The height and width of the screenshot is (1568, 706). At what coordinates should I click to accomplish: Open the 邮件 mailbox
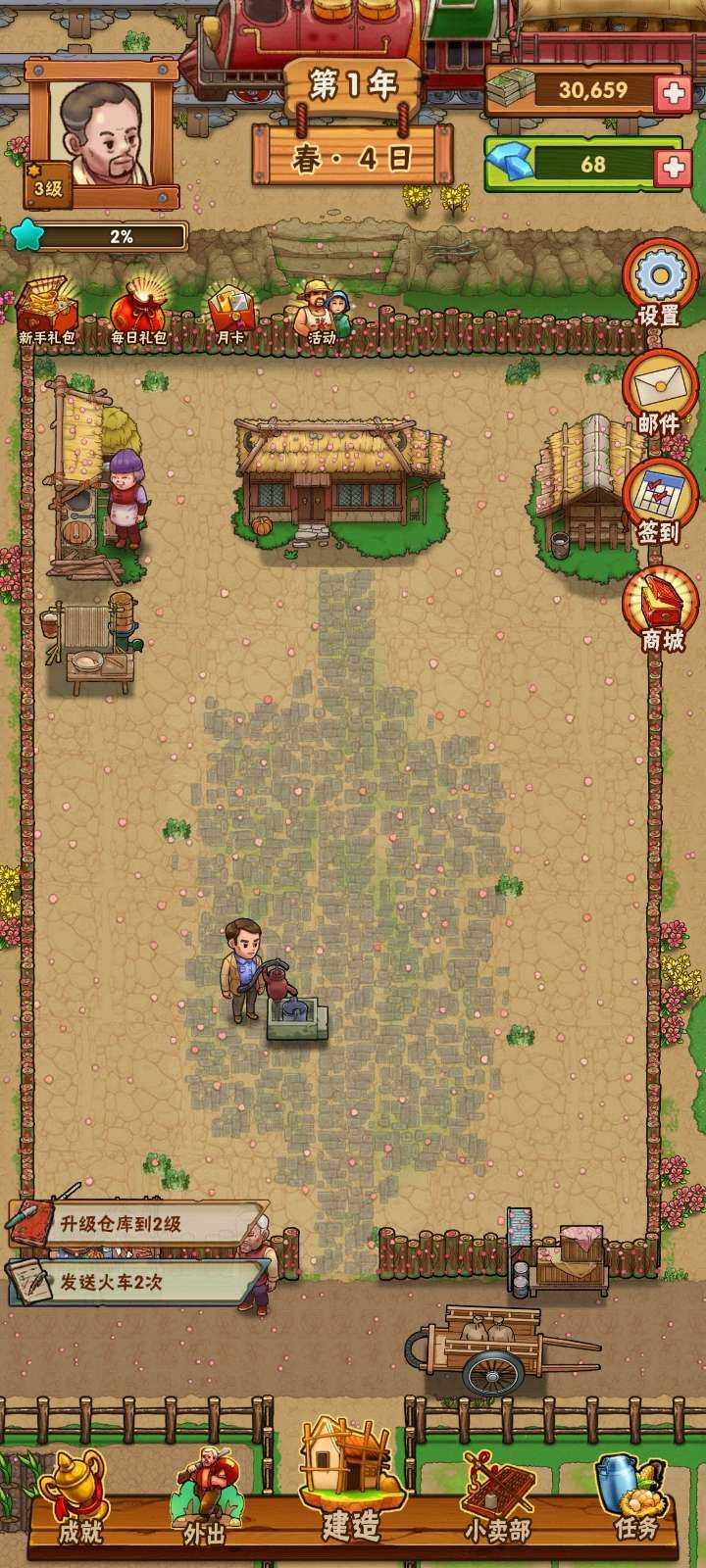click(x=658, y=392)
